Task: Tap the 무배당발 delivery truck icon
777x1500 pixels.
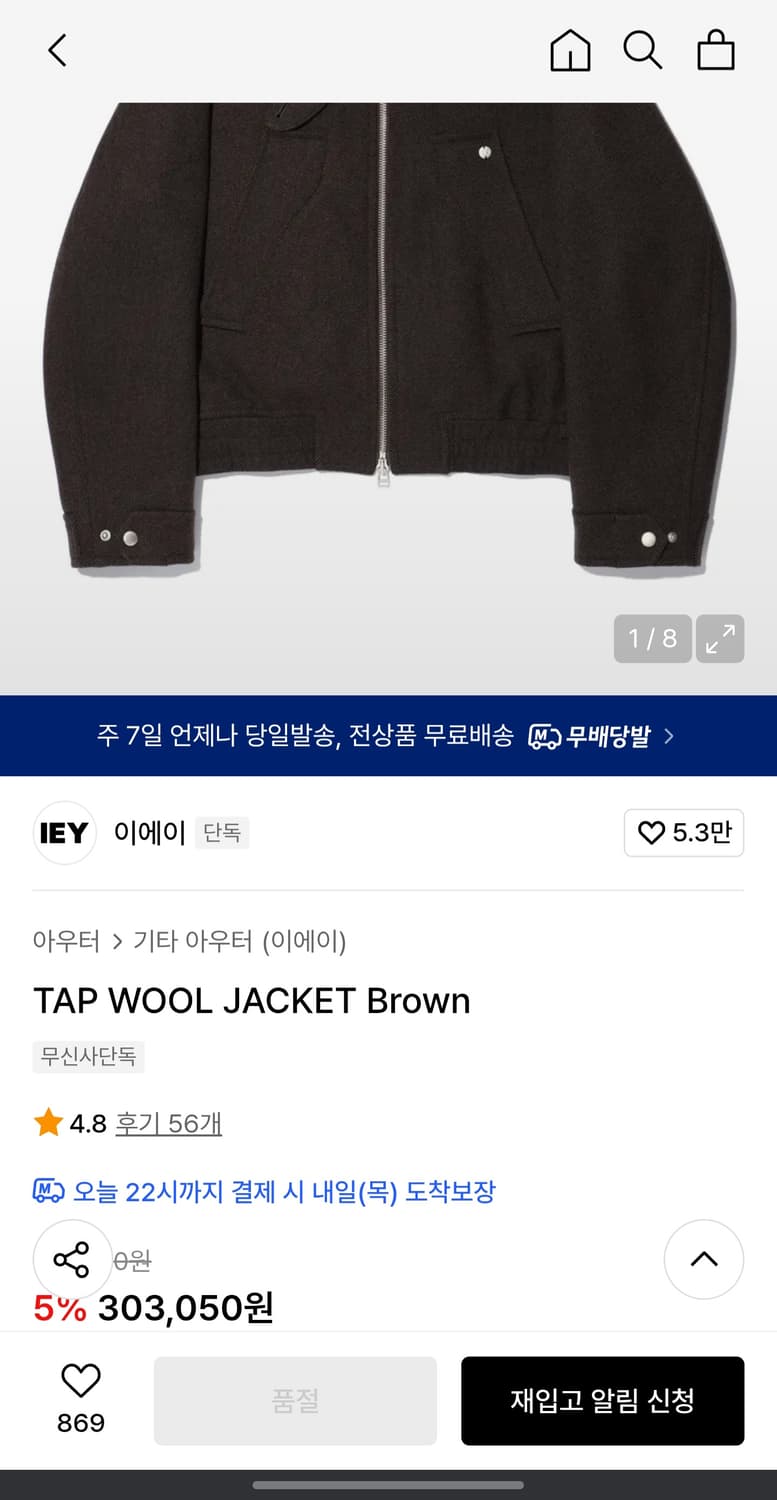Action: click(544, 736)
